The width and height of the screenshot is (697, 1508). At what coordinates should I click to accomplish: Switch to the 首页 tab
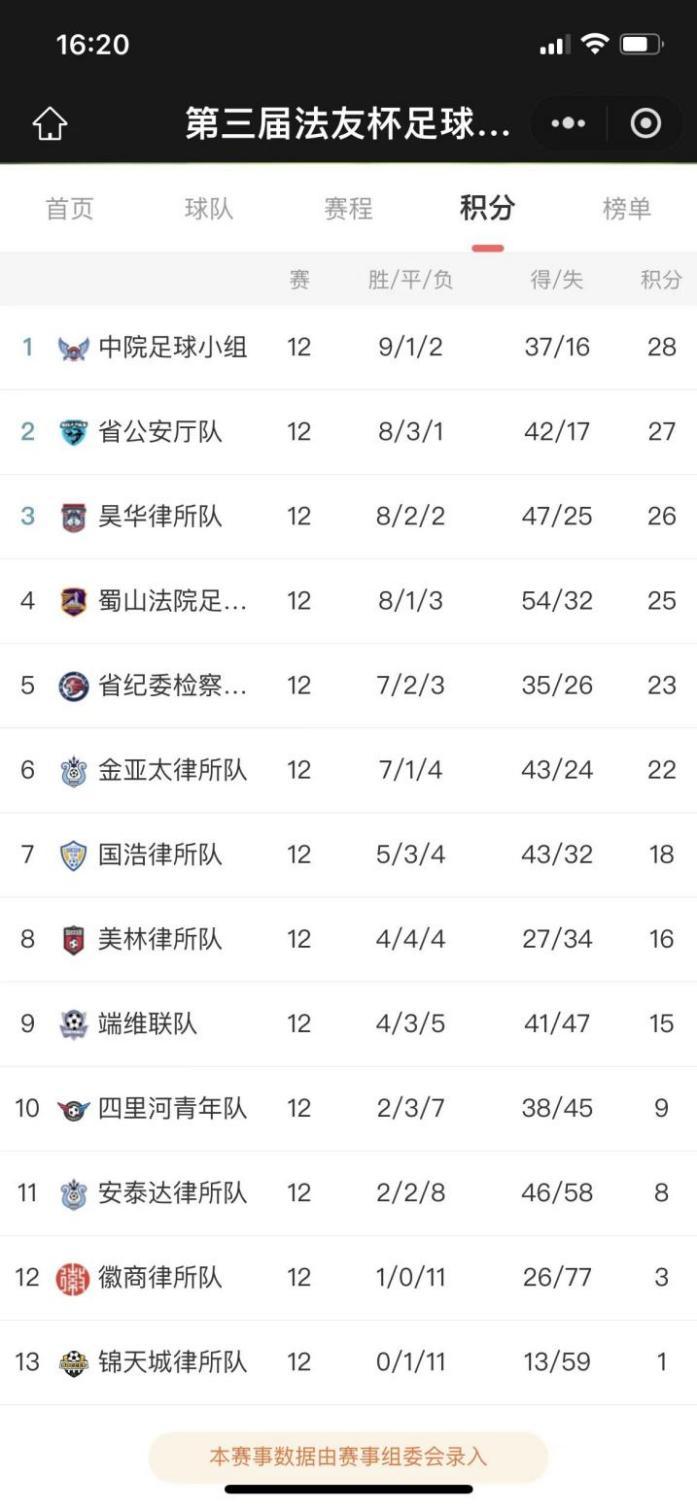[70, 208]
